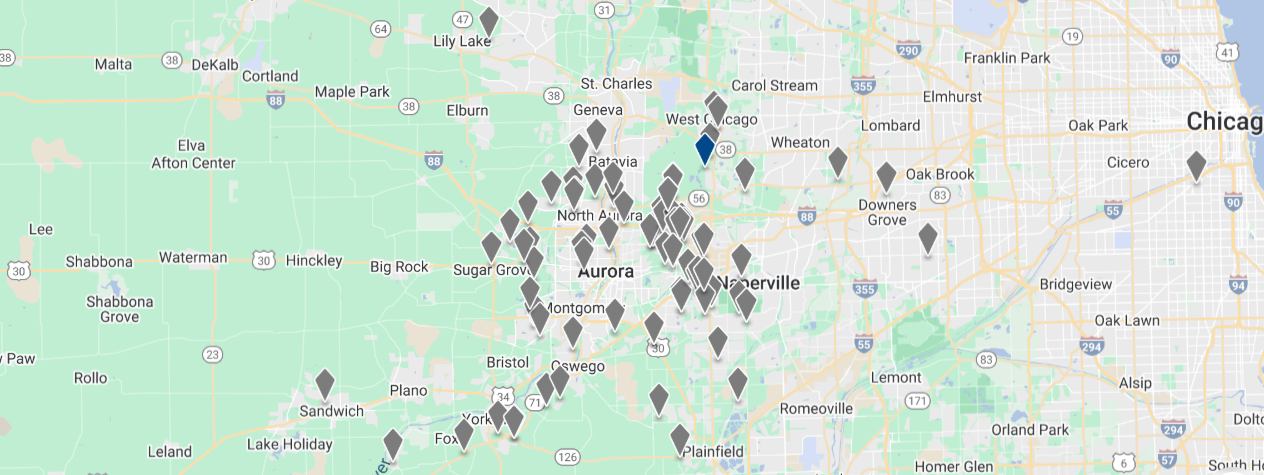Open the pin right of Lake Holiday
Image resolution: width=1264 pixels, height=475 pixels.
(393, 444)
